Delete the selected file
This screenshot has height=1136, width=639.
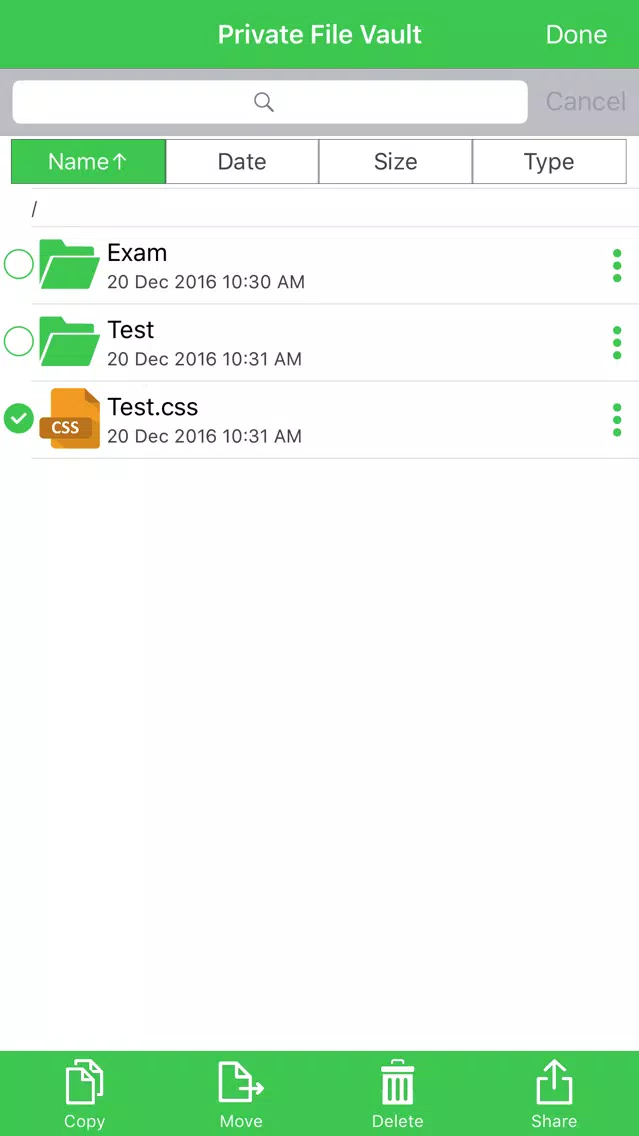click(x=398, y=1094)
